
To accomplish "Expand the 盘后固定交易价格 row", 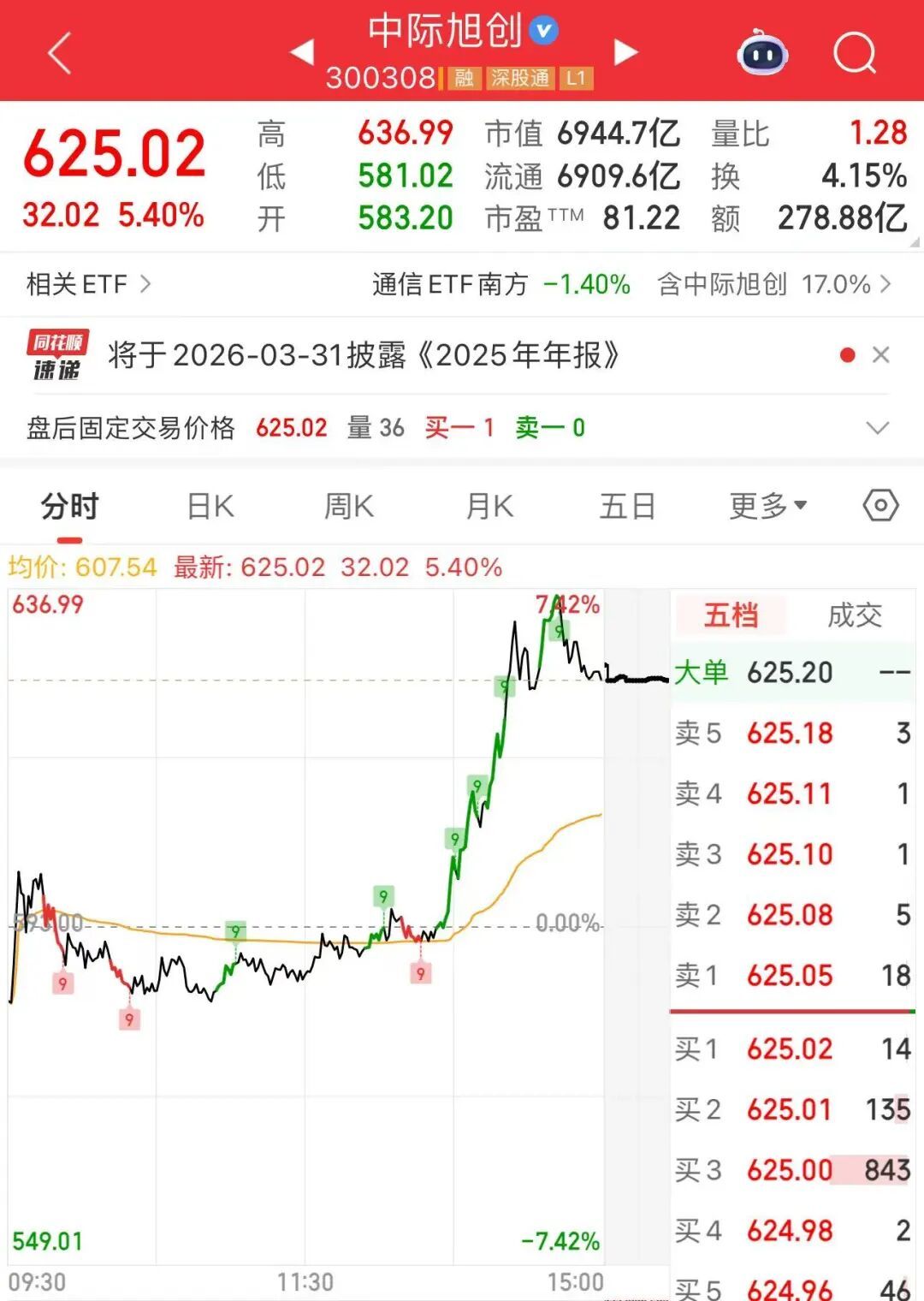I will pos(878,427).
